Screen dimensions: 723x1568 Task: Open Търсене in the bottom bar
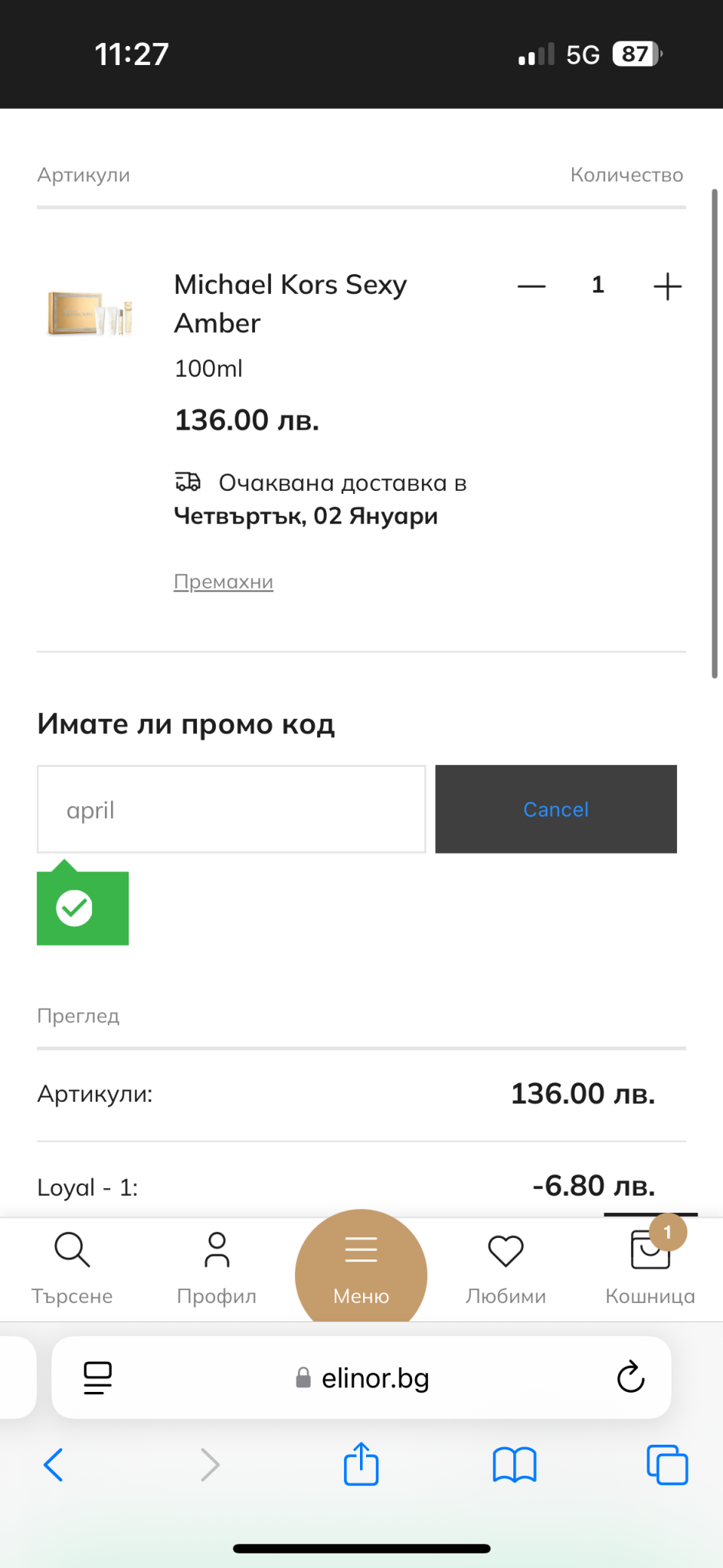click(72, 1268)
